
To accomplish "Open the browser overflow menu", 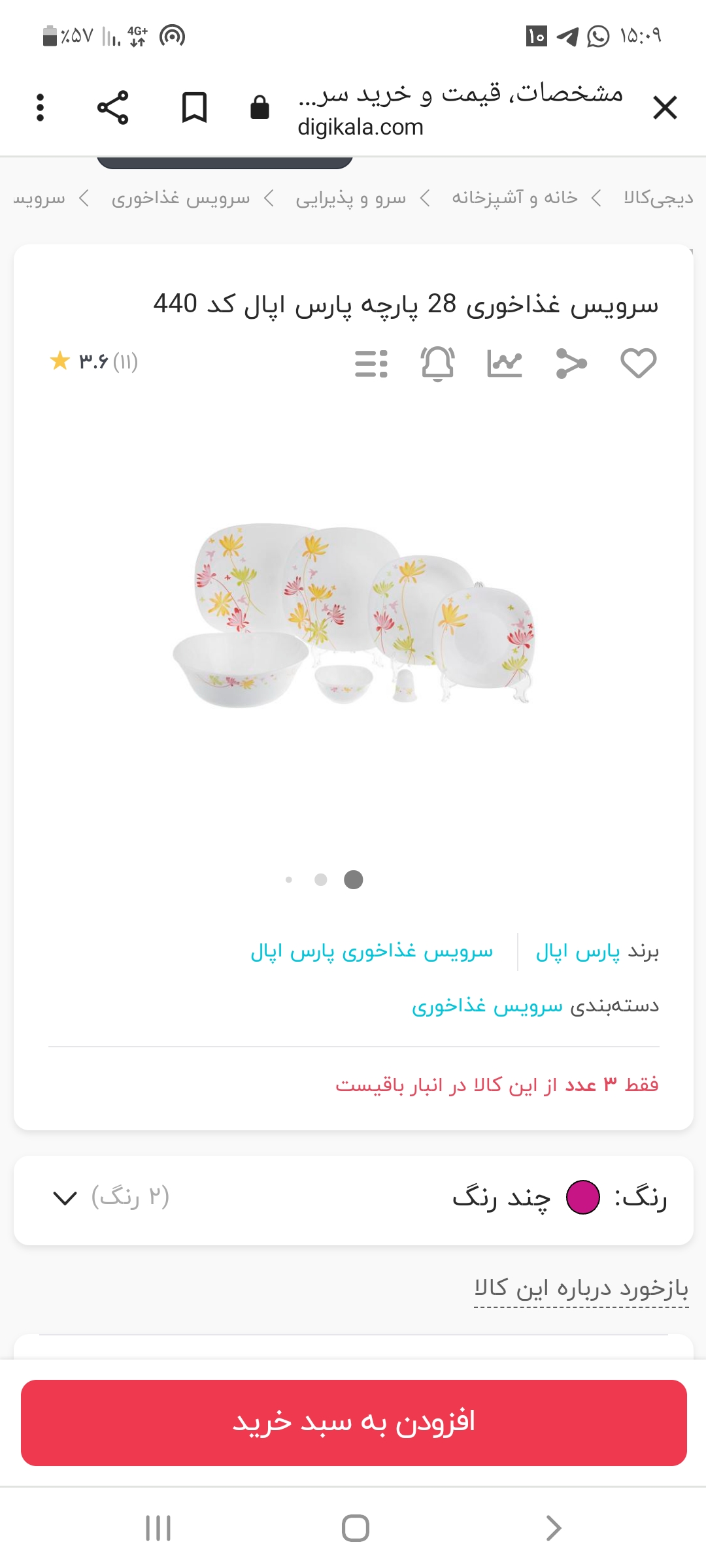I will click(x=41, y=108).
